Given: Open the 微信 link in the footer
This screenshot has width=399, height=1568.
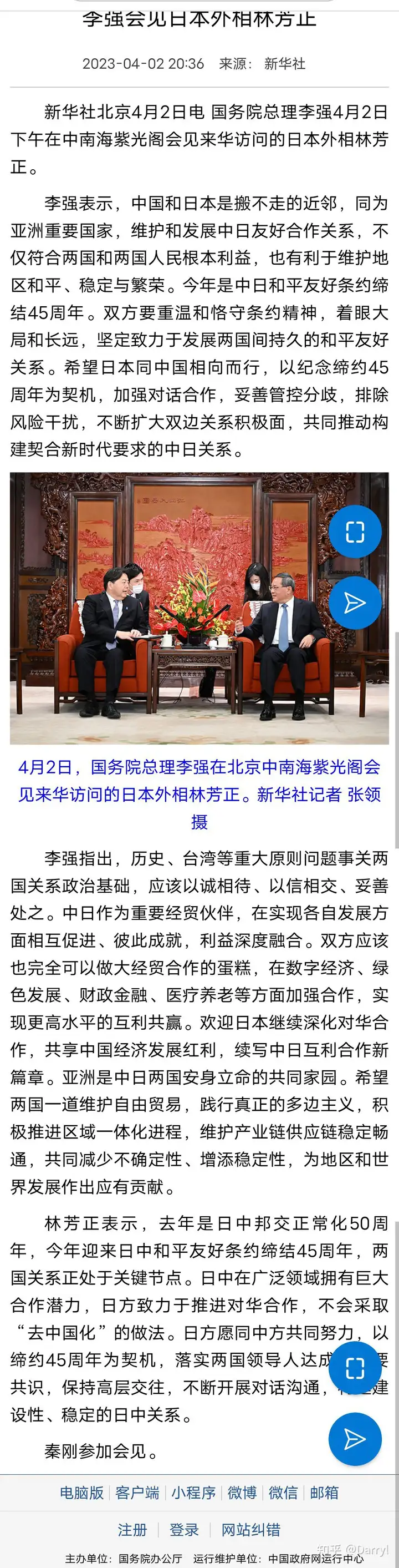Looking at the screenshot, I should (283, 1492).
